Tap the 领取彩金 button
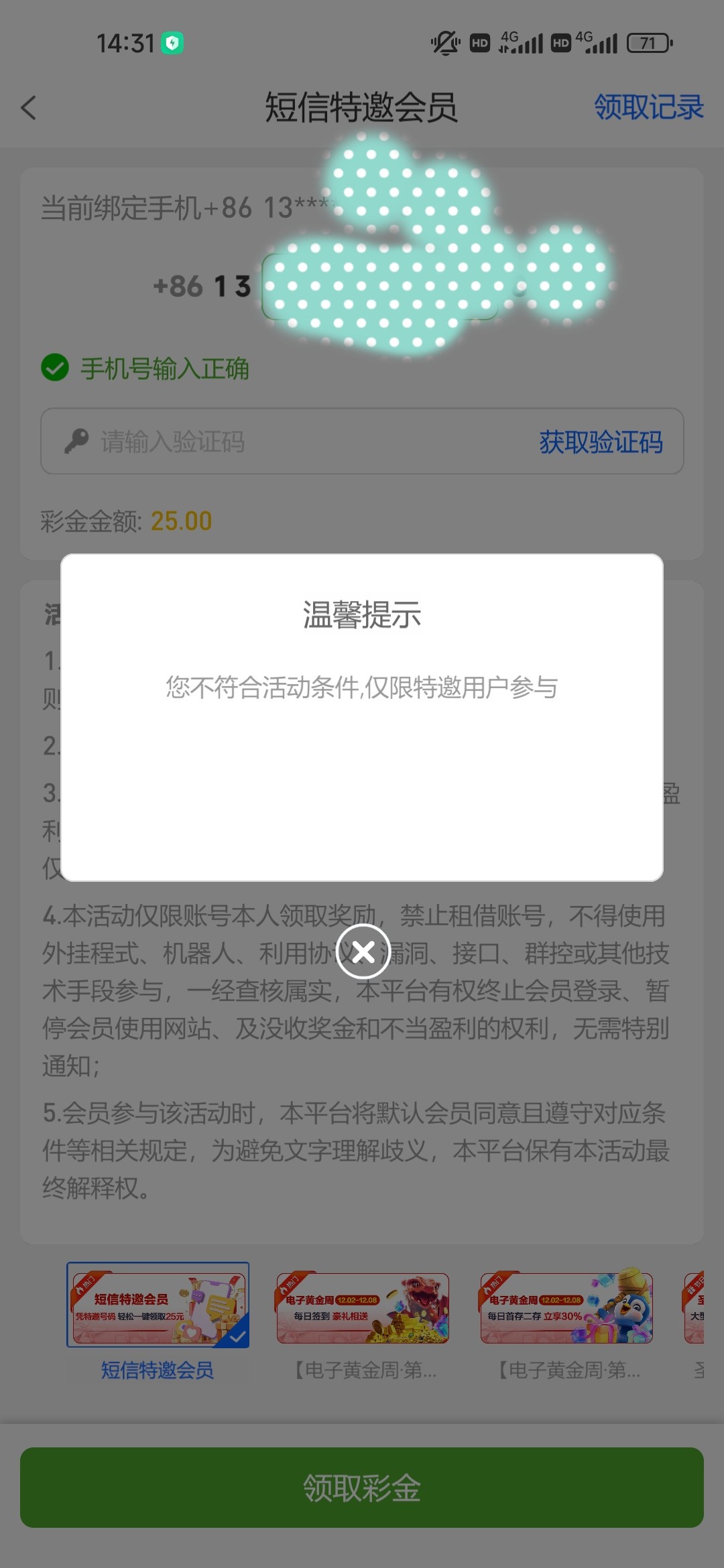 coord(362,1488)
